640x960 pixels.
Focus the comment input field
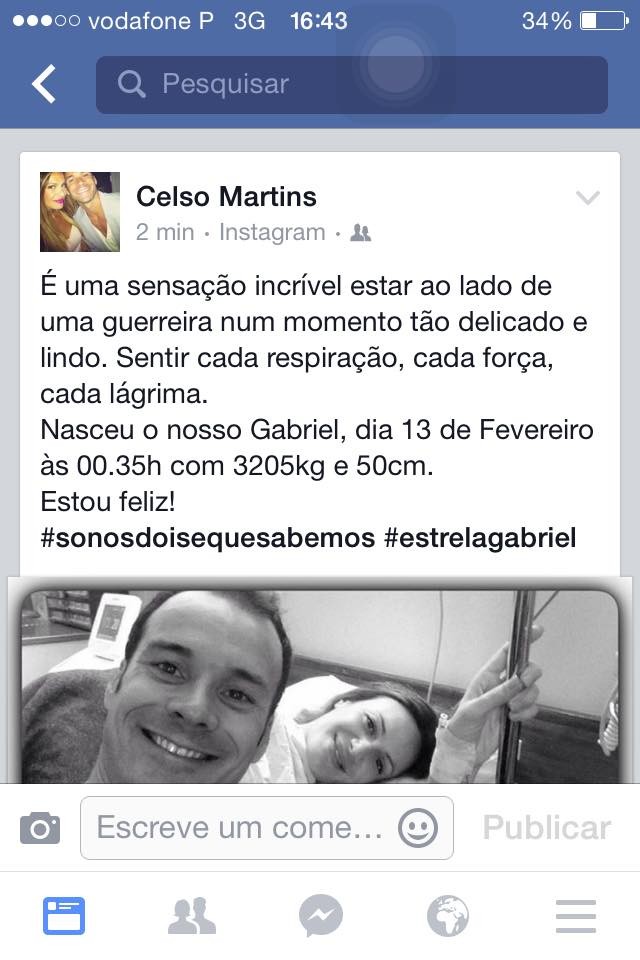coord(240,828)
